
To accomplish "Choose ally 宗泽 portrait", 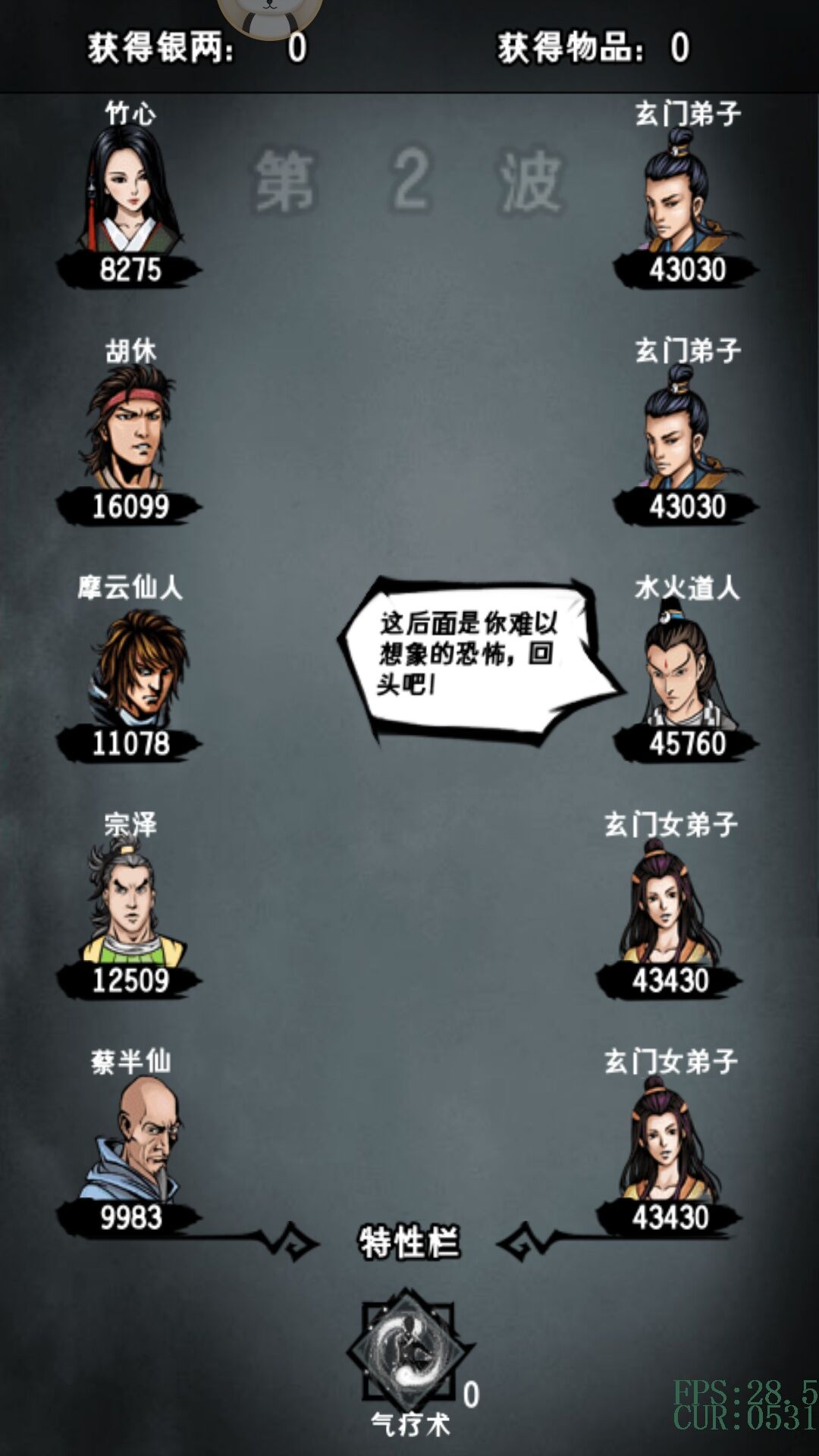I will (132, 902).
